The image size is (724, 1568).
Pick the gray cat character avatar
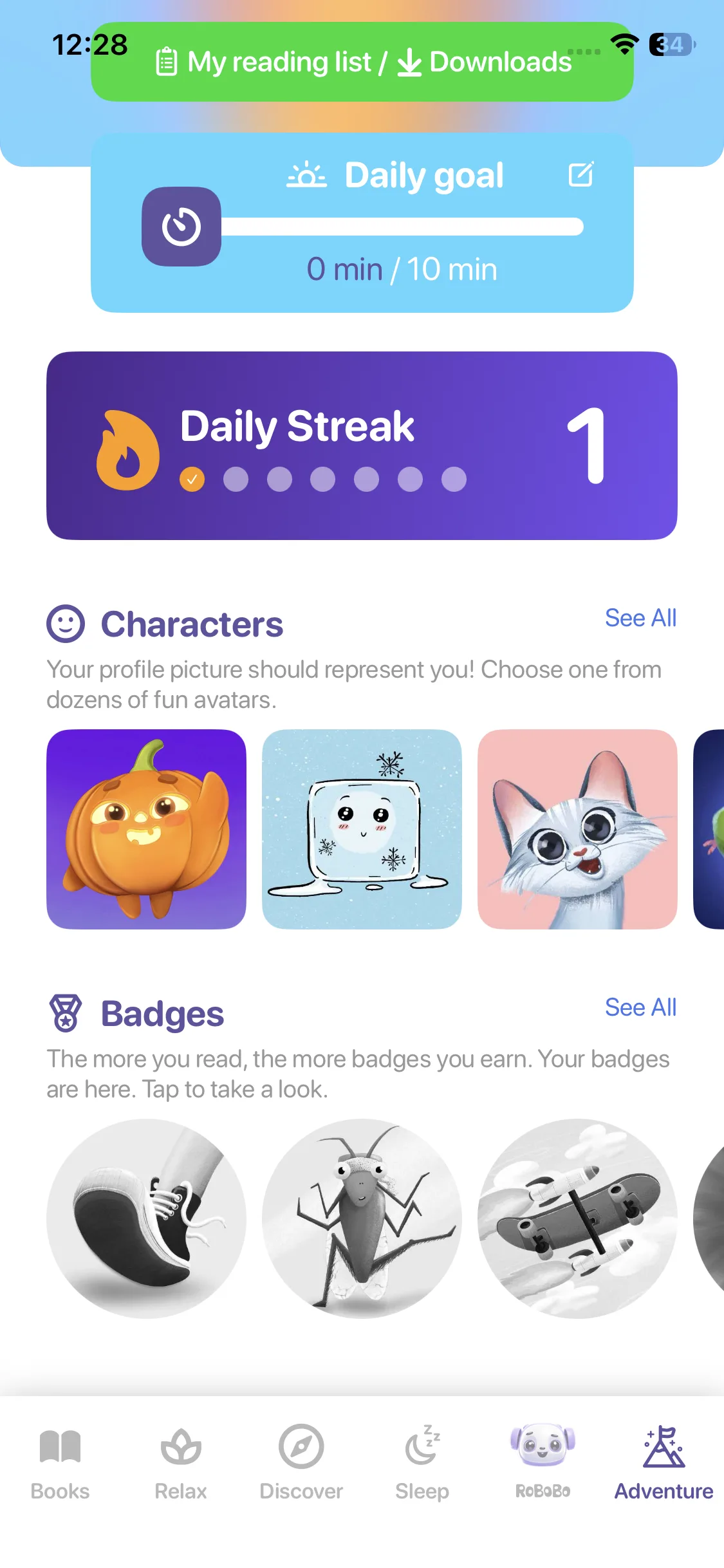(577, 829)
